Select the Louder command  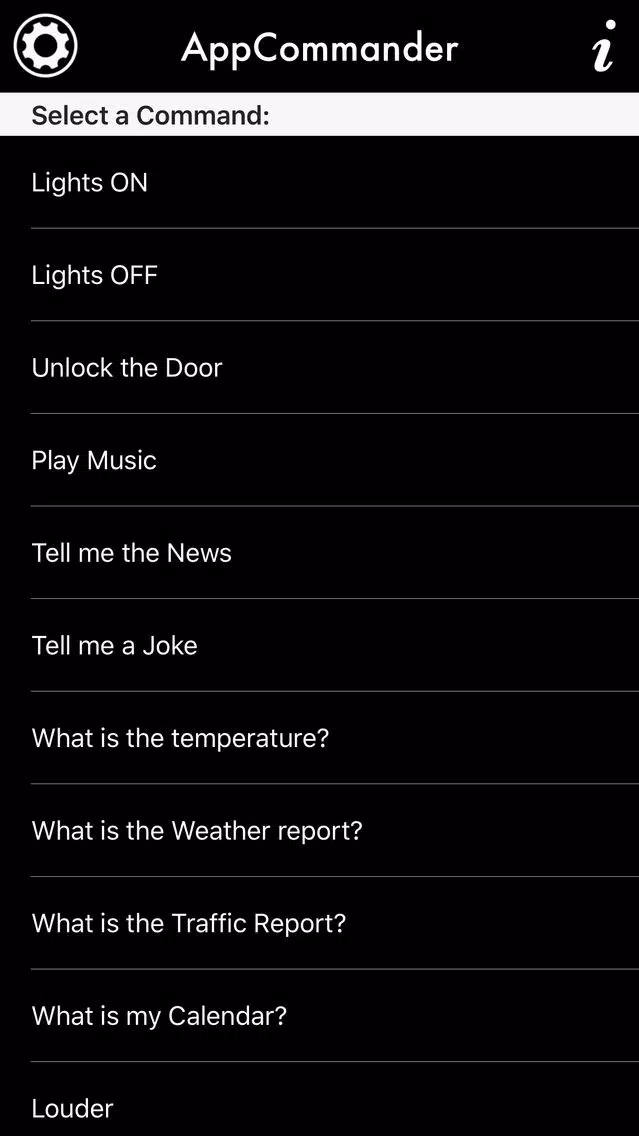(x=320, y=1100)
